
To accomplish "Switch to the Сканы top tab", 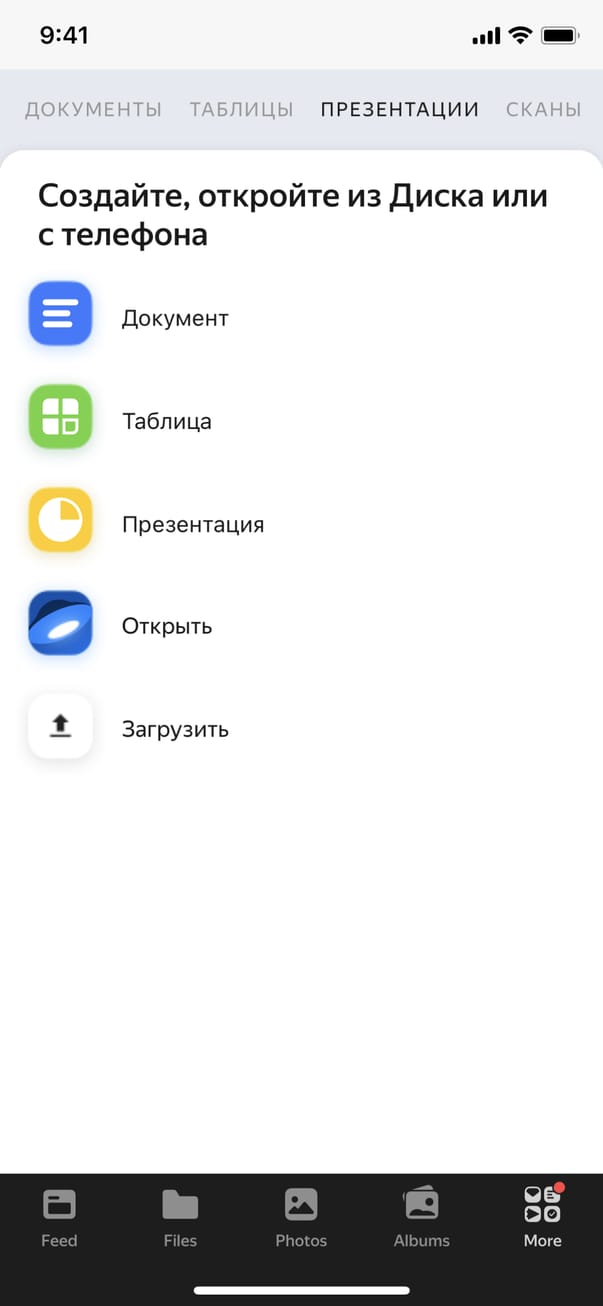I will [x=543, y=110].
